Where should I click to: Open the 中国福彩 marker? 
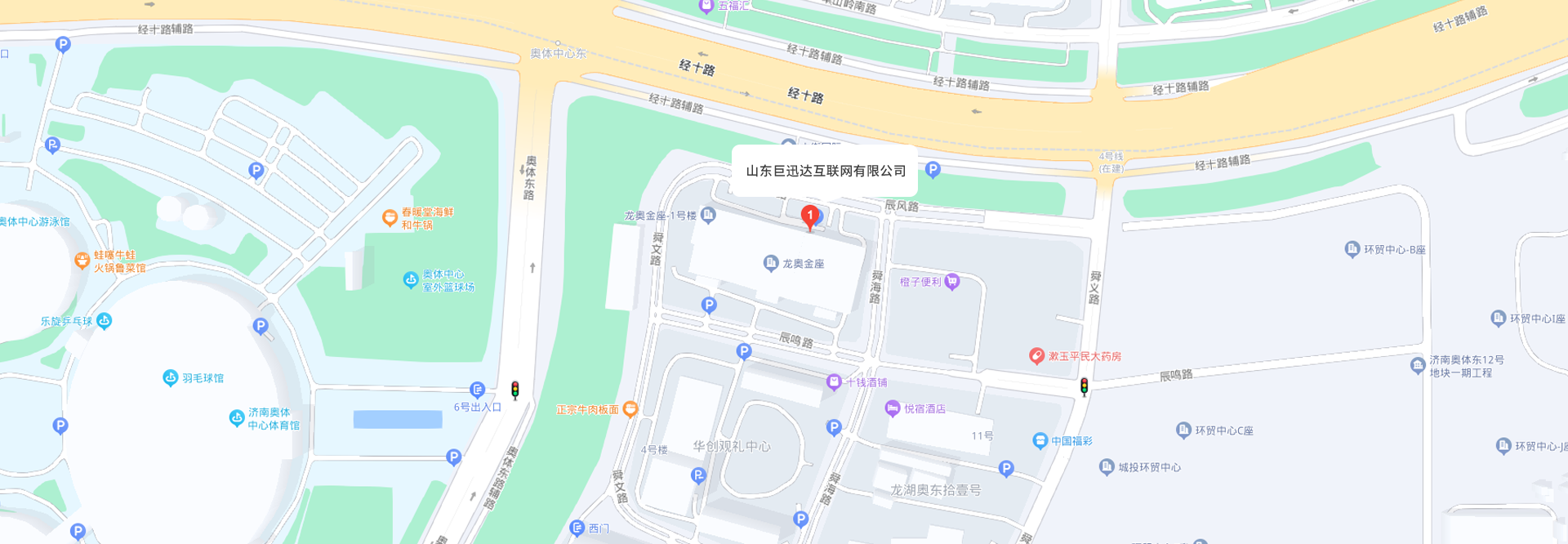coord(1040,441)
